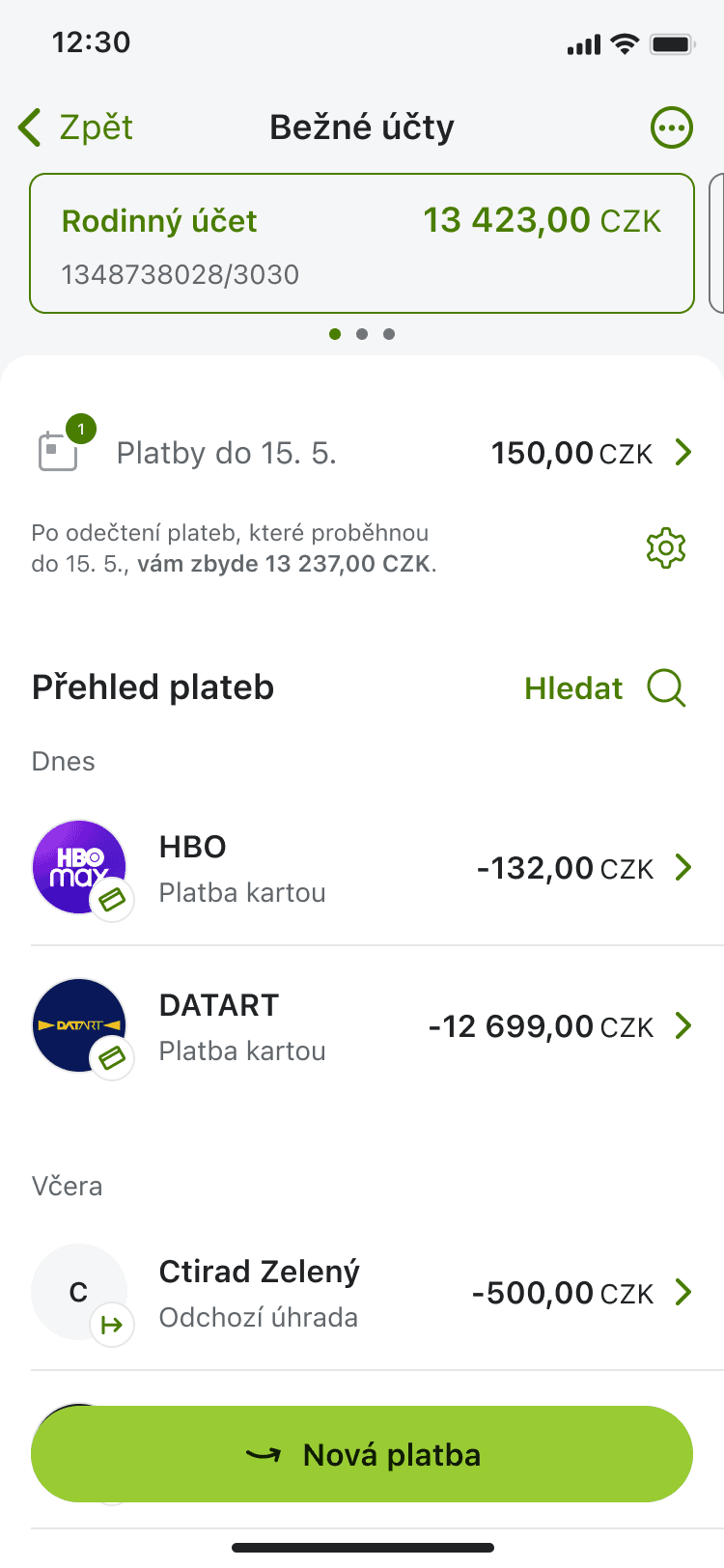The width and height of the screenshot is (724, 1568).
Task: Open the Rodinný účet account card
Action: point(362,242)
